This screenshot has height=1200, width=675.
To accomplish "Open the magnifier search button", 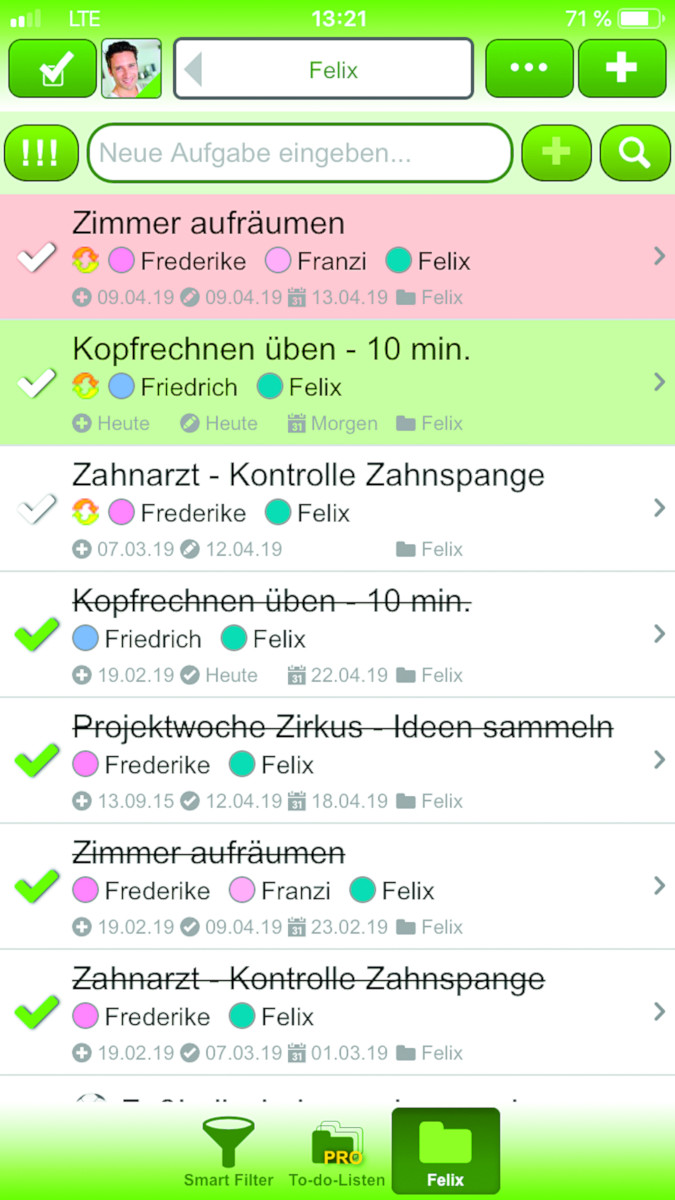I will pyautogui.click(x=634, y=153).
